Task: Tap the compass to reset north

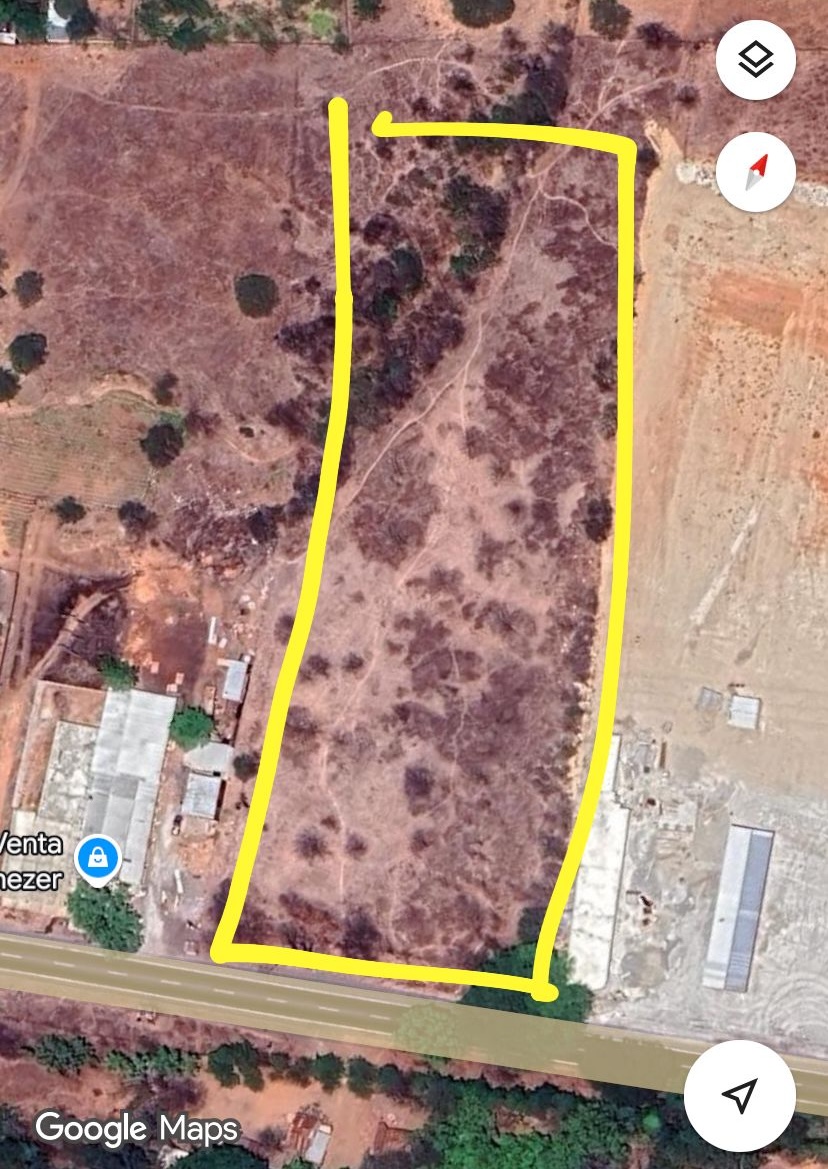Action: 756,172
